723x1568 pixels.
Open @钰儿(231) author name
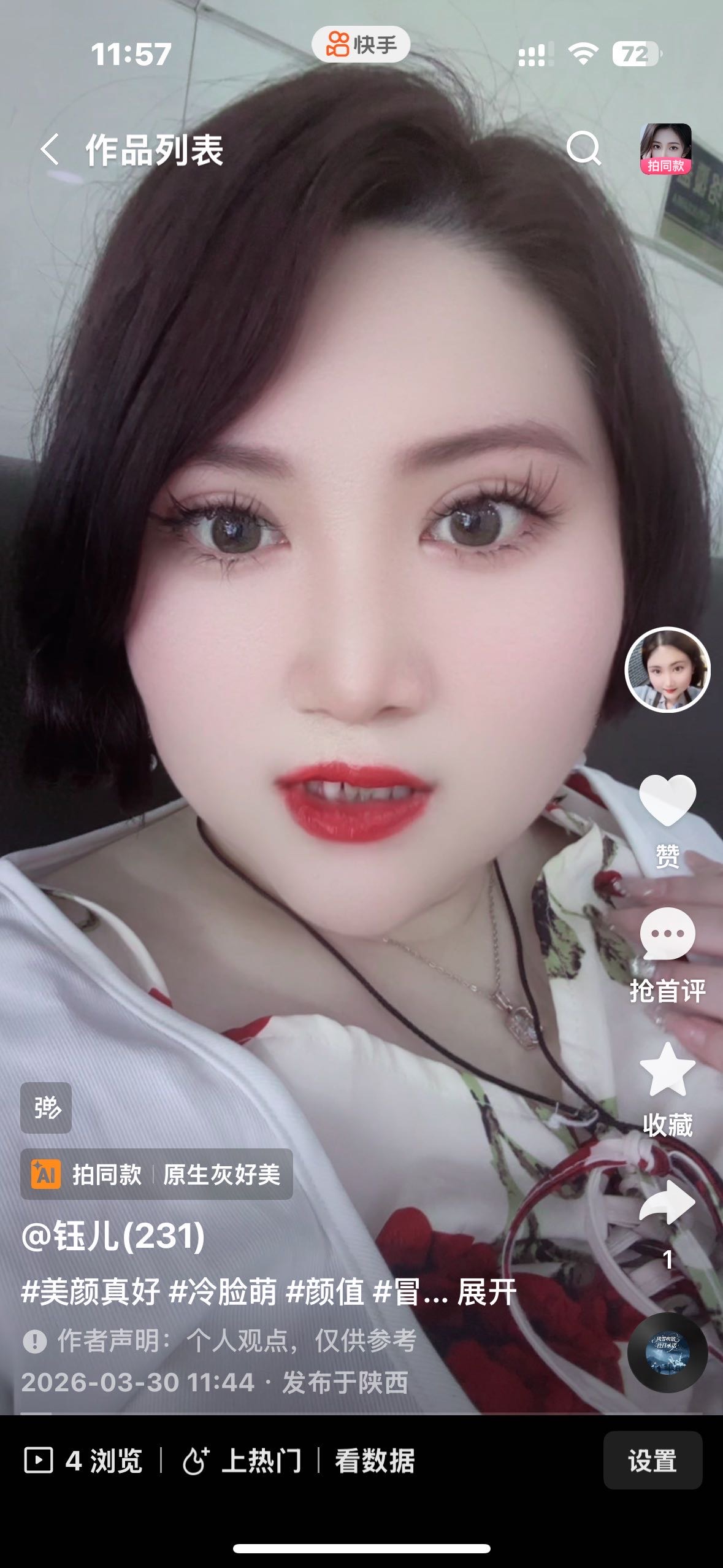[x=113, y=1235]
